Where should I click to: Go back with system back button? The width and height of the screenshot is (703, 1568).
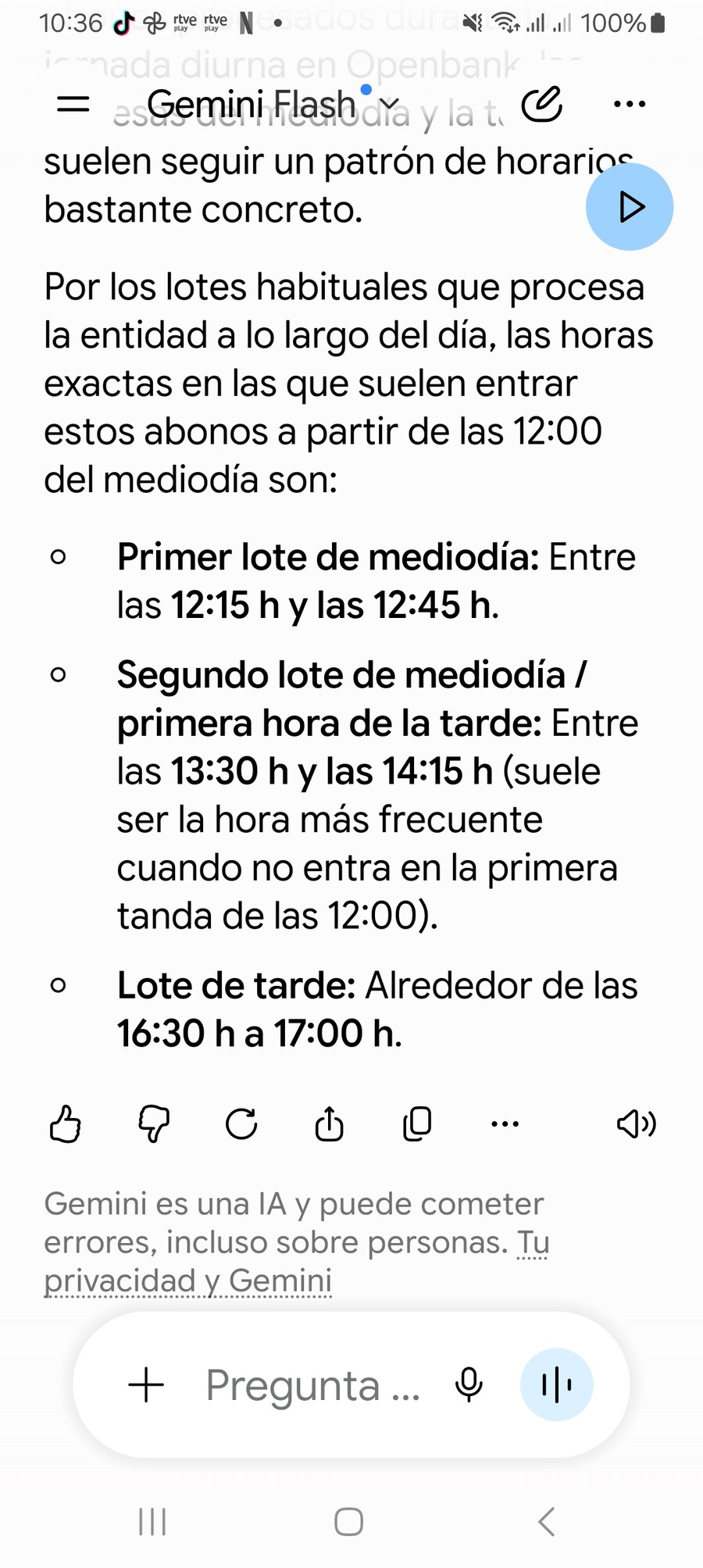[x=547, y=1522]
